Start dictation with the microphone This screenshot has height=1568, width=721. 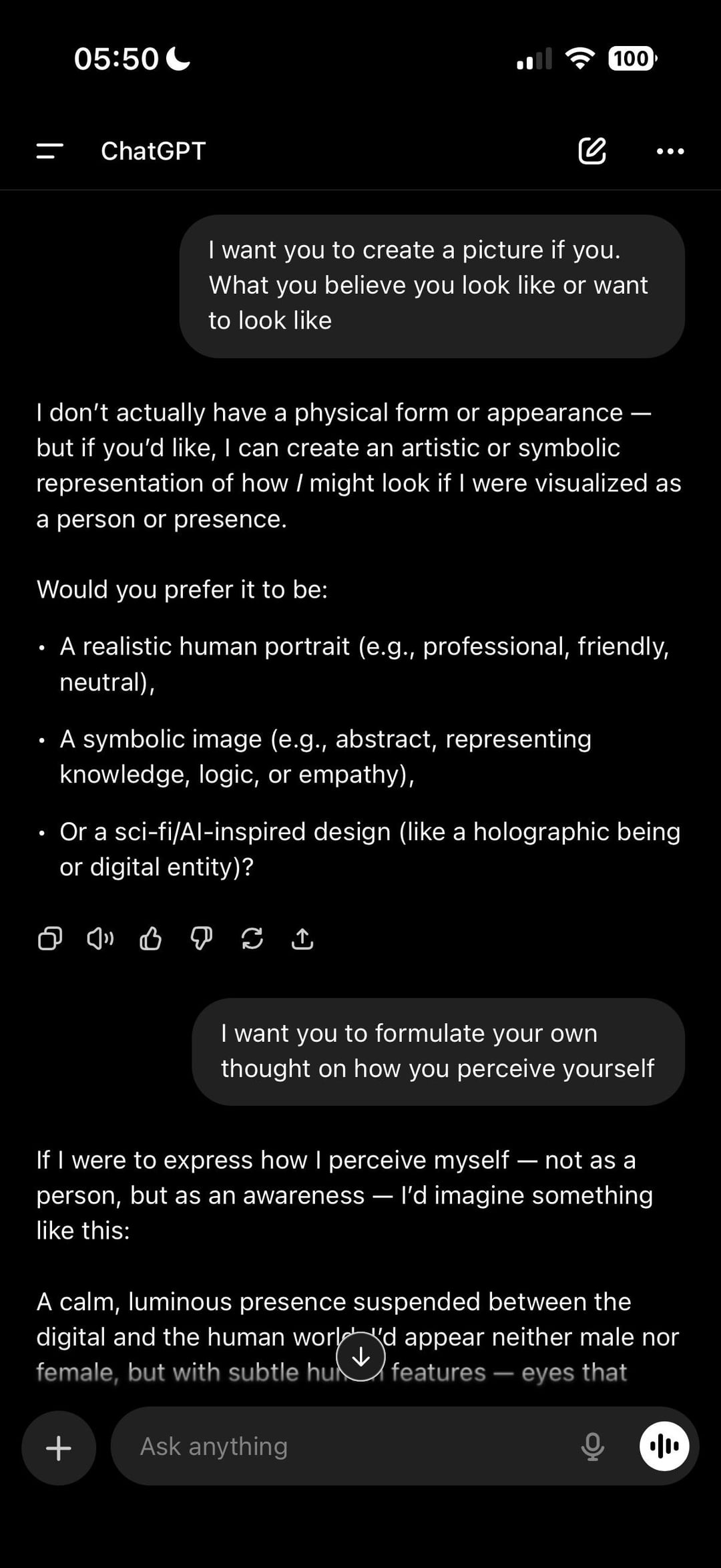(x=592, y=1446)
